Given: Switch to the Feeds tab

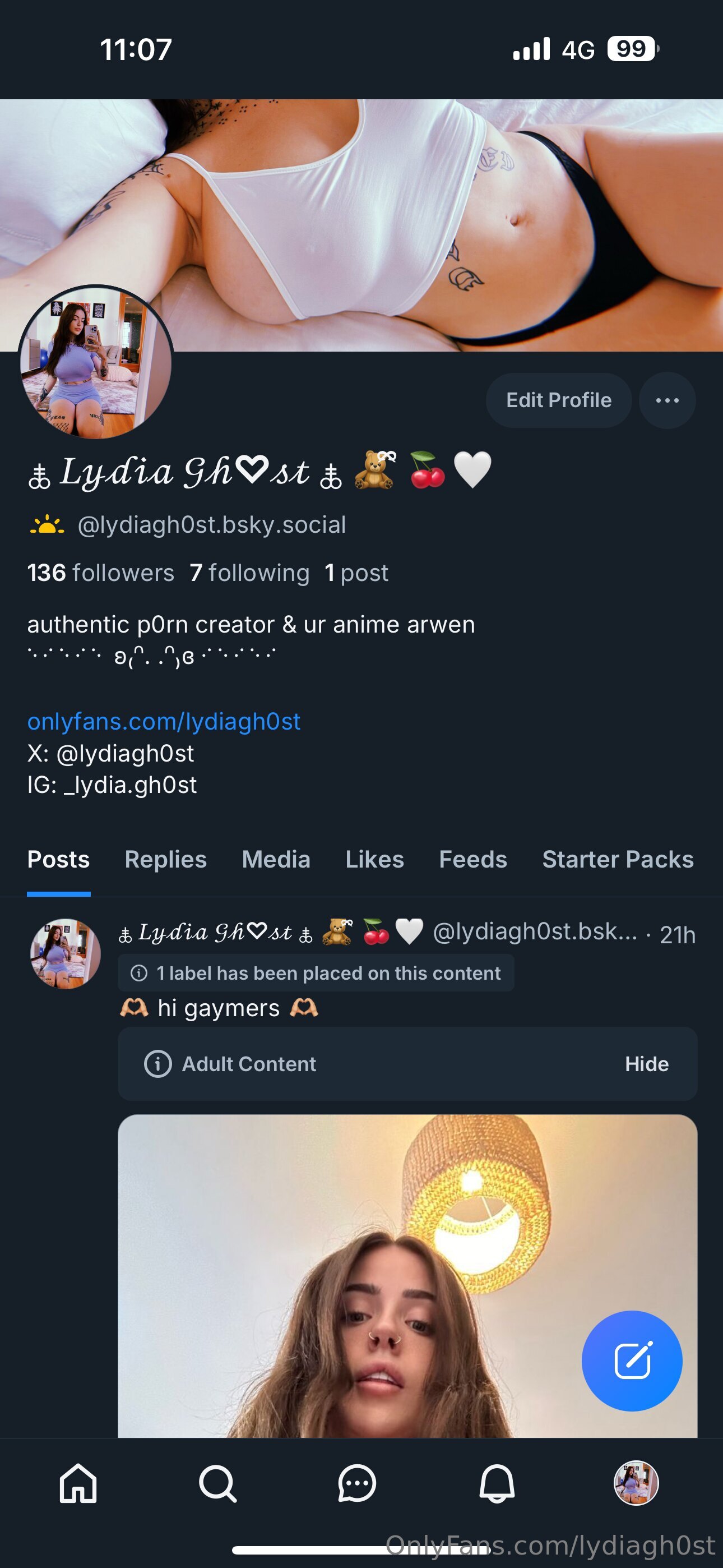Looking at the screenshot, I should [x=473, y=860].
